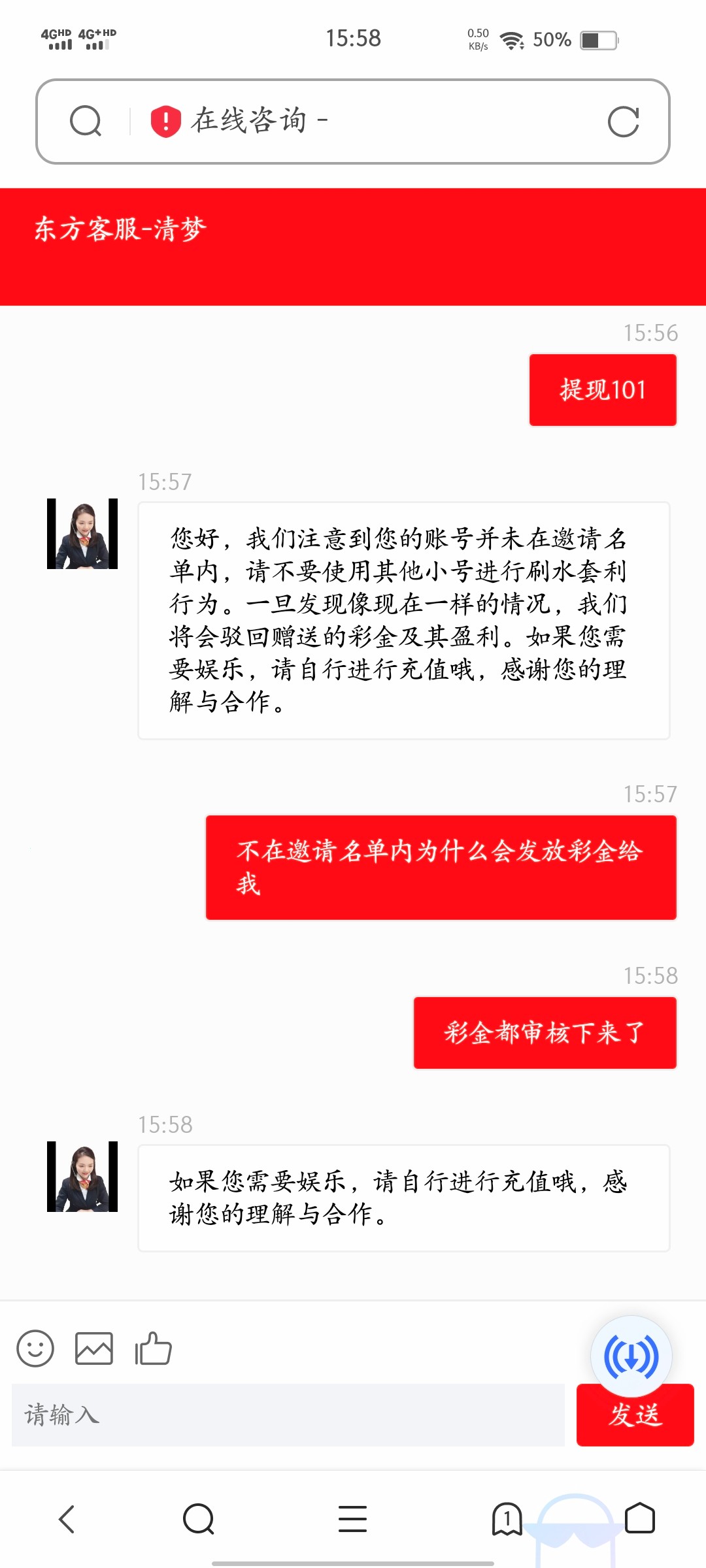
Task: Tap the floating blue download button
Action: coord(631,1356)
